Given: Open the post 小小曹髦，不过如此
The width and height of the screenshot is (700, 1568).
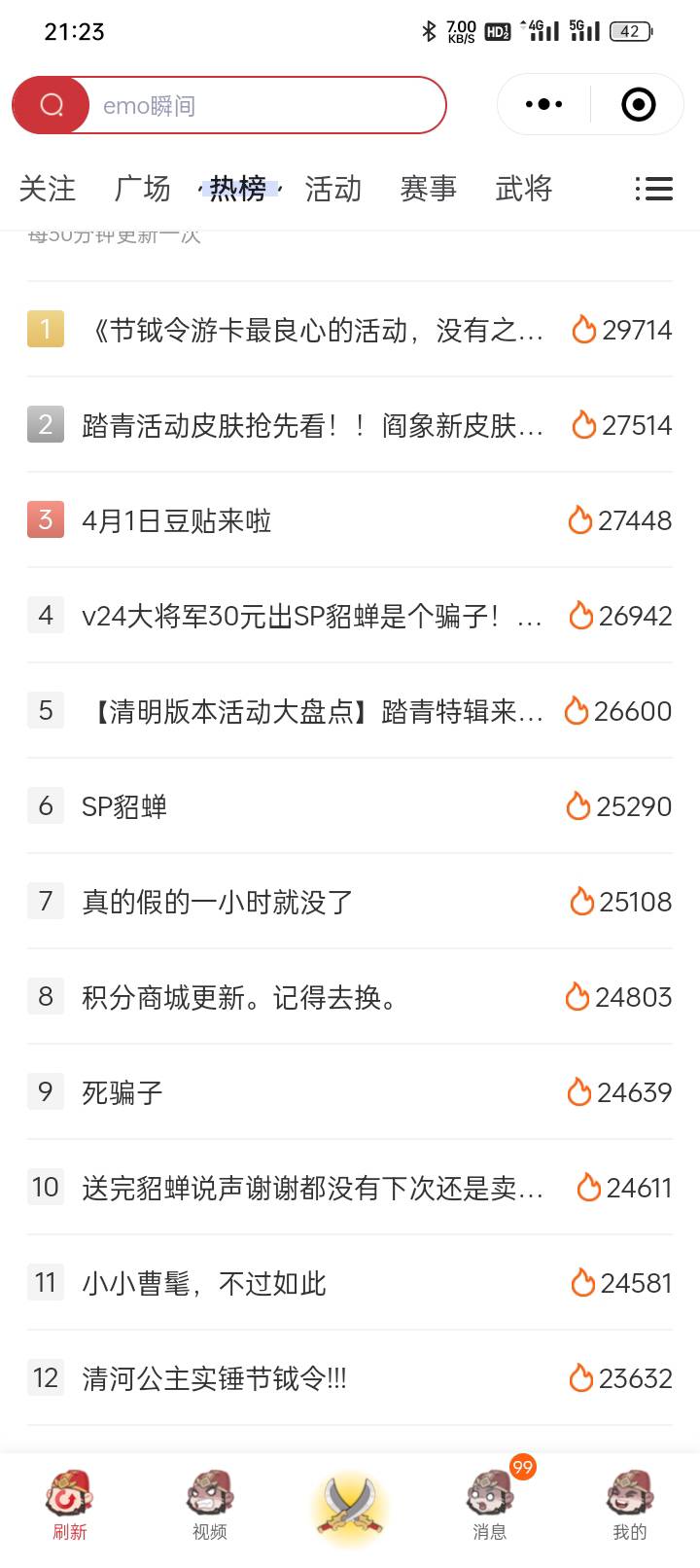Looking at the screenshot, I should pyautogui.click(x=204, y=1284).
